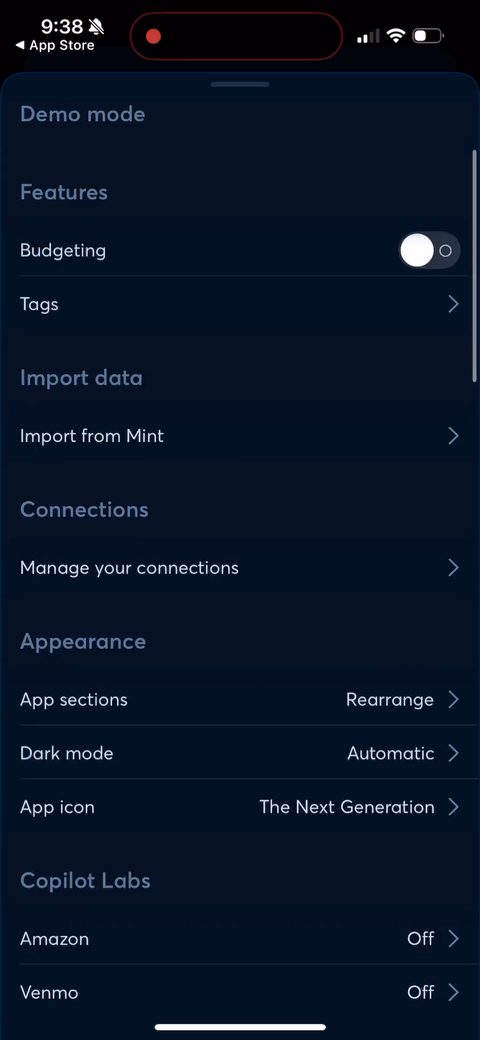Image resolution: width=480 pixels, height=1040 pixels.
Task: Toggle the Budgeting switch
Action: click(429, 250)
